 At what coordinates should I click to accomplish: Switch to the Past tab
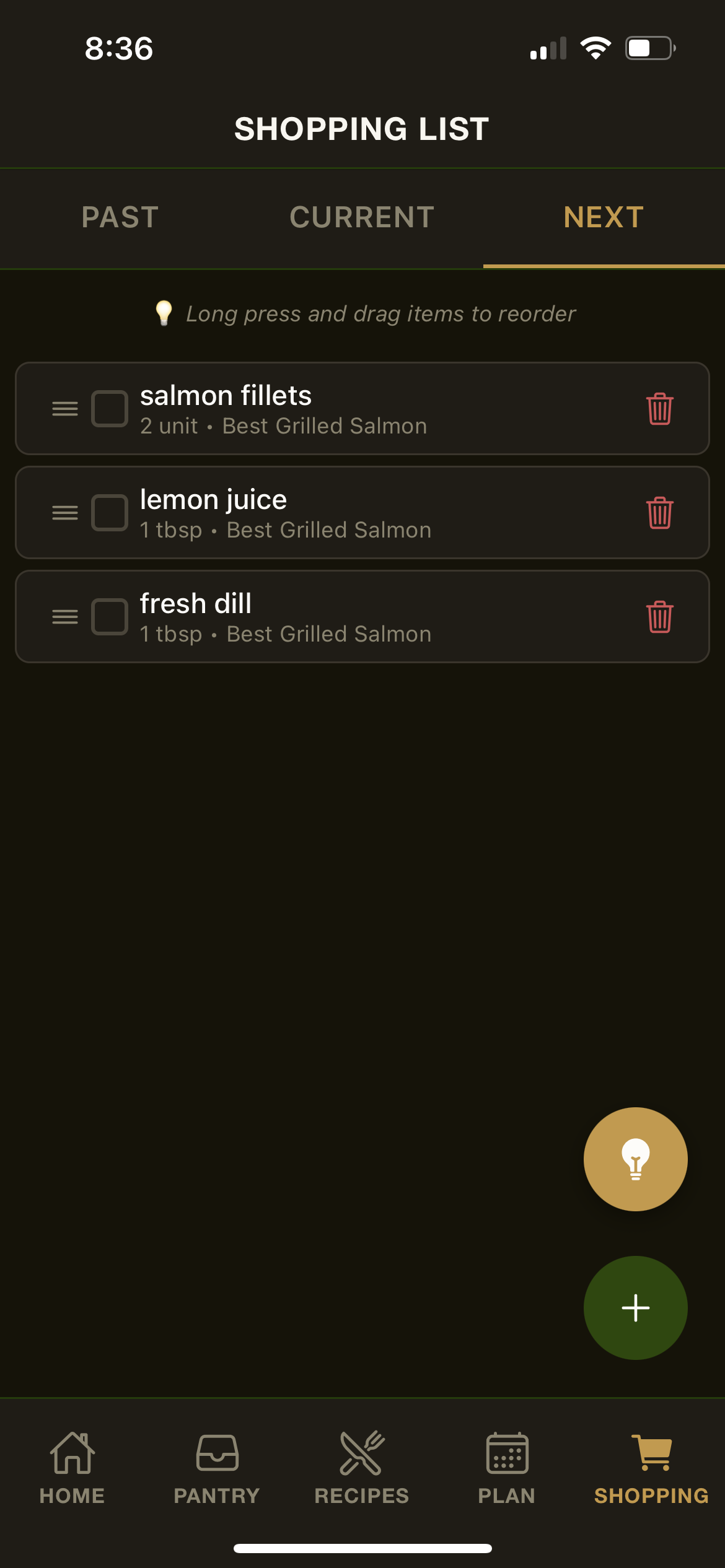tap(120, 217)
